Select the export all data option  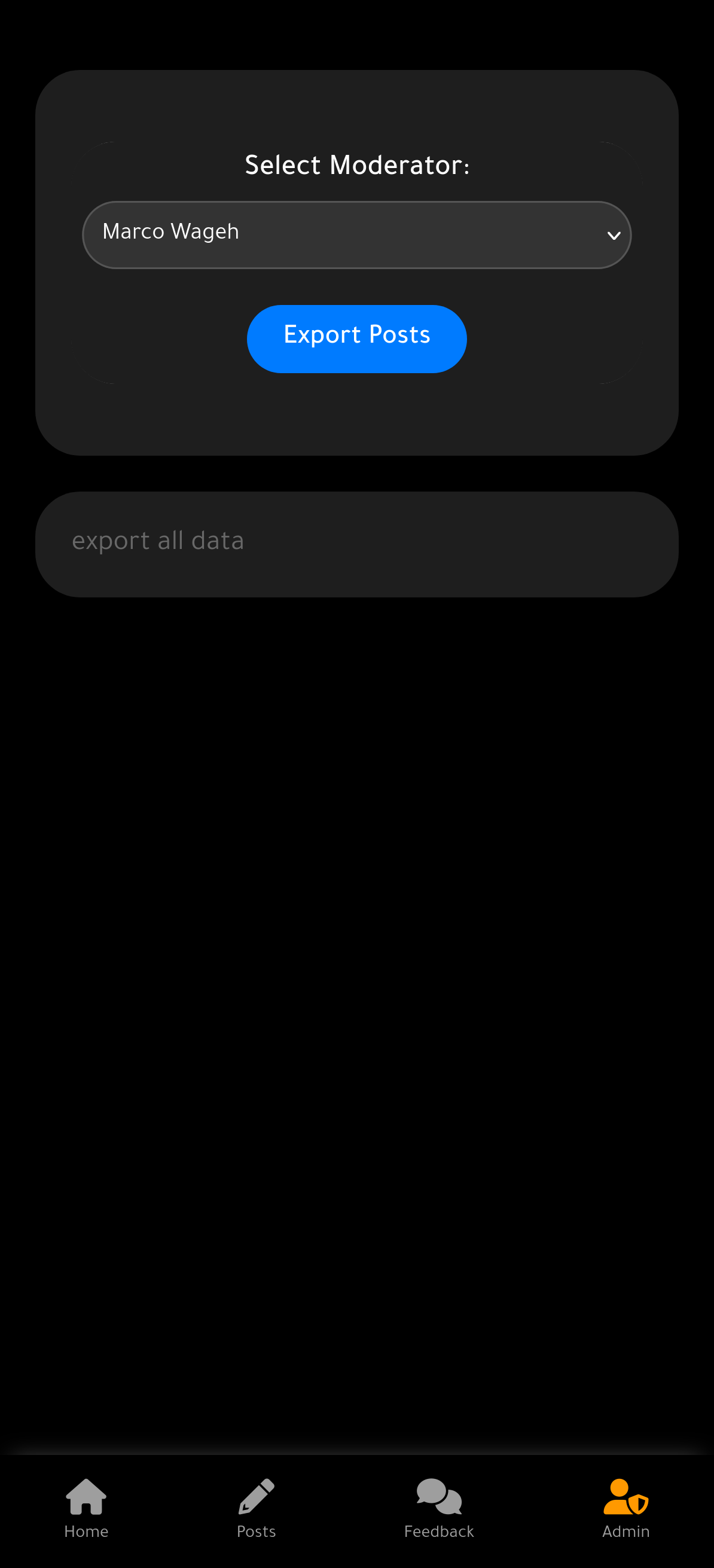click(356, 544)
